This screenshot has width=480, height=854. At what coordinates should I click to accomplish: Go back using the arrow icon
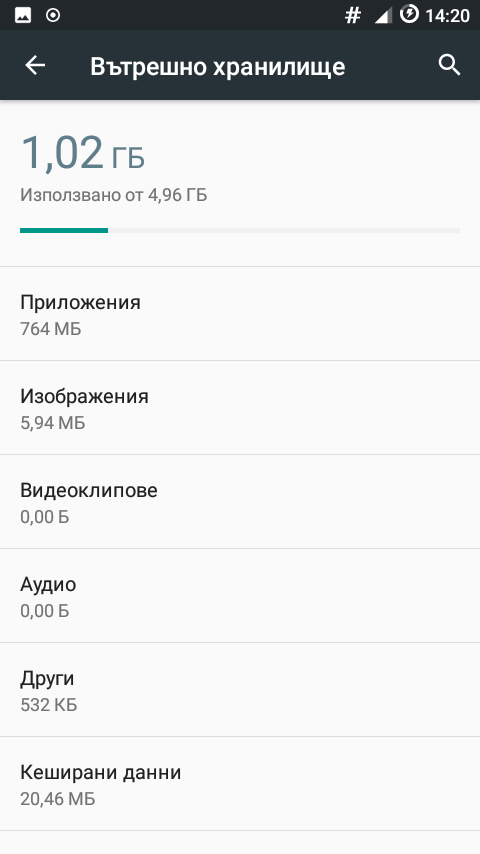[x=35, y=65]
